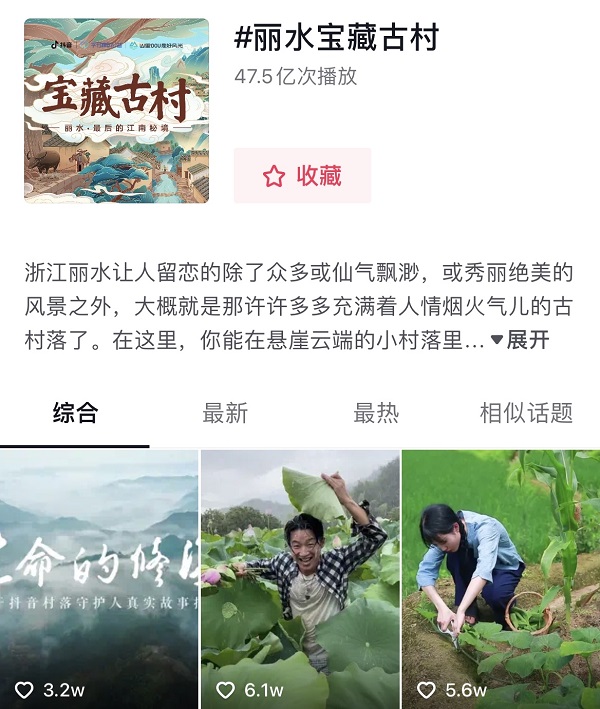Screen dimensions: 600x709
Task: Open the 宝藏古村 topic cover image
Action: click(x=116, y=111)
